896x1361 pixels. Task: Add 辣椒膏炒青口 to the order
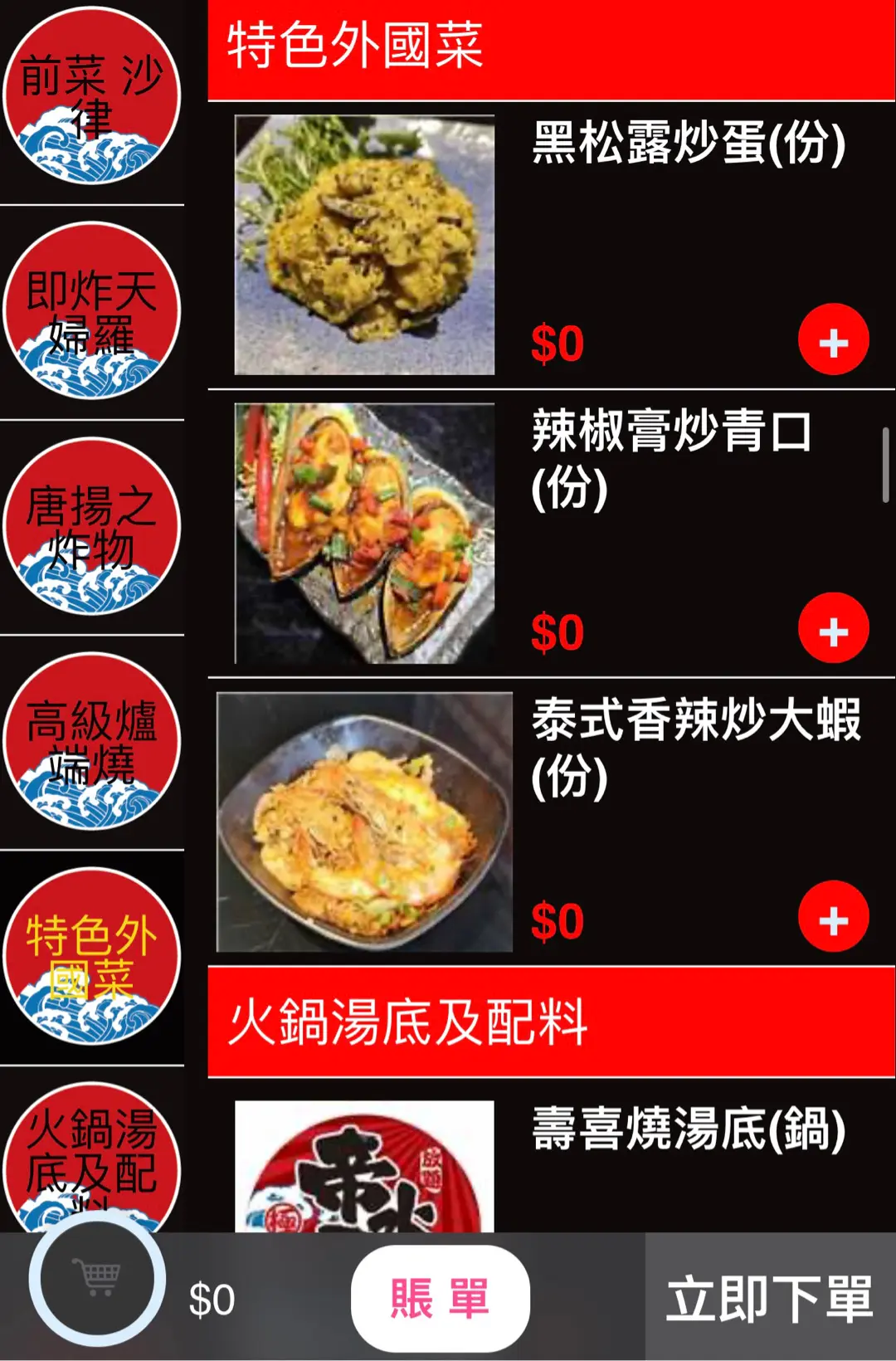click(x=833, y=629)
